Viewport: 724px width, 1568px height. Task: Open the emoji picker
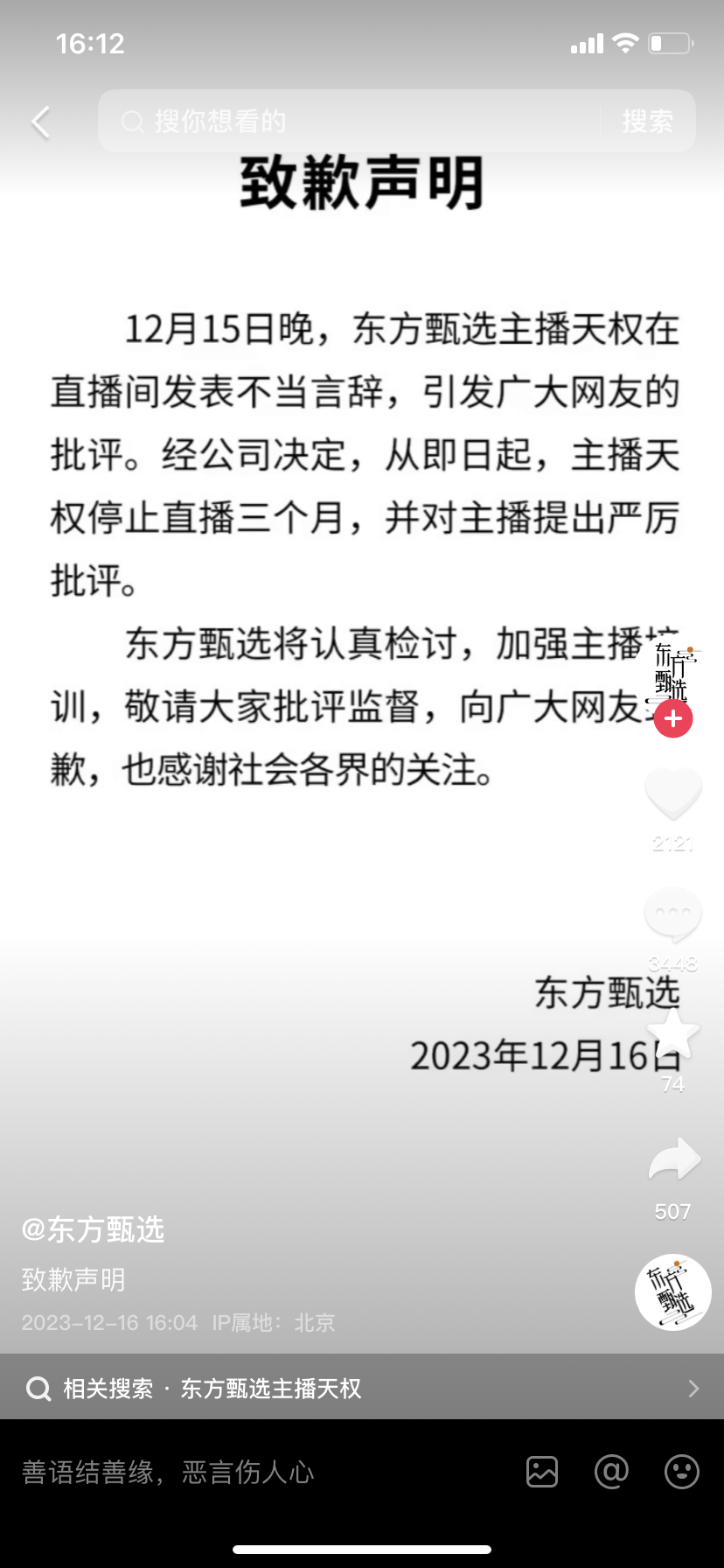(x=681, y=1472)
